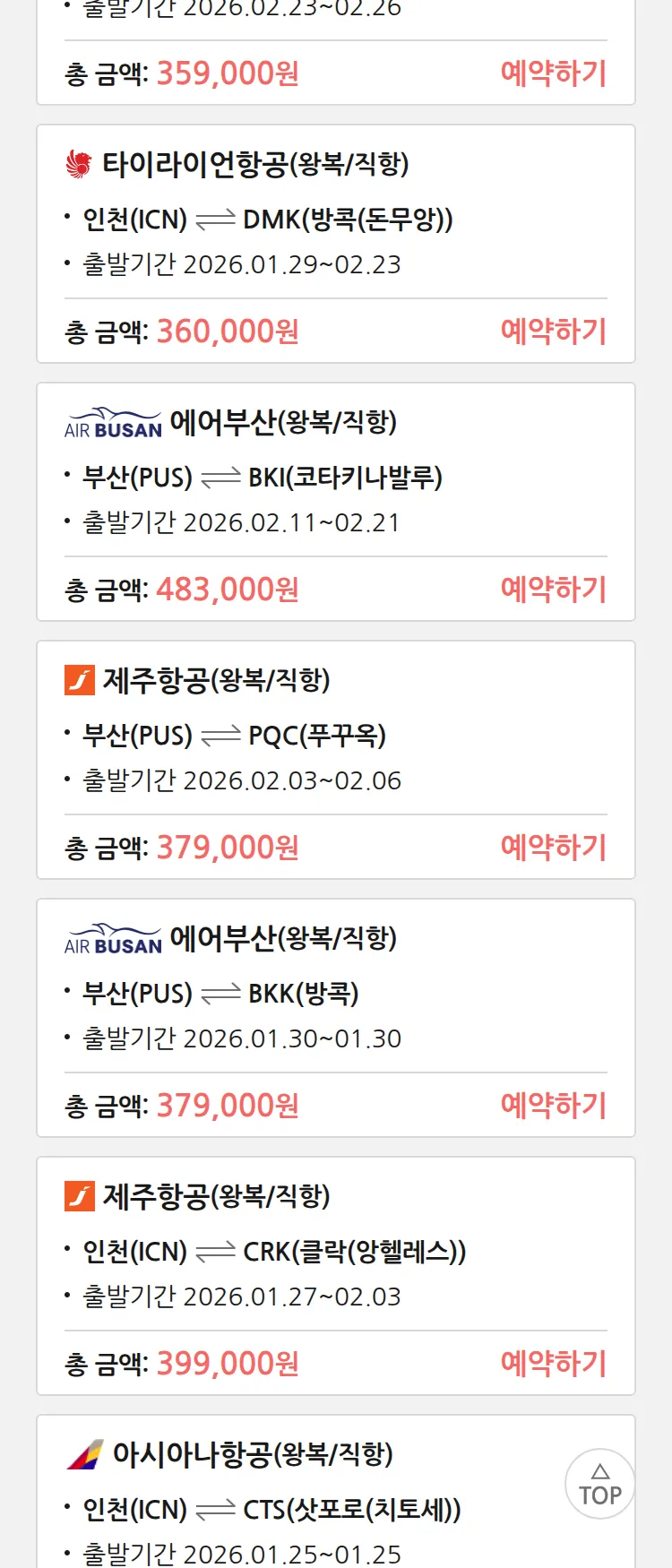This screenshot has width=672, height=1568.
Task: Reserve Jeju Air Incheon–CRK Clark flight
Action: [553, 1364]
